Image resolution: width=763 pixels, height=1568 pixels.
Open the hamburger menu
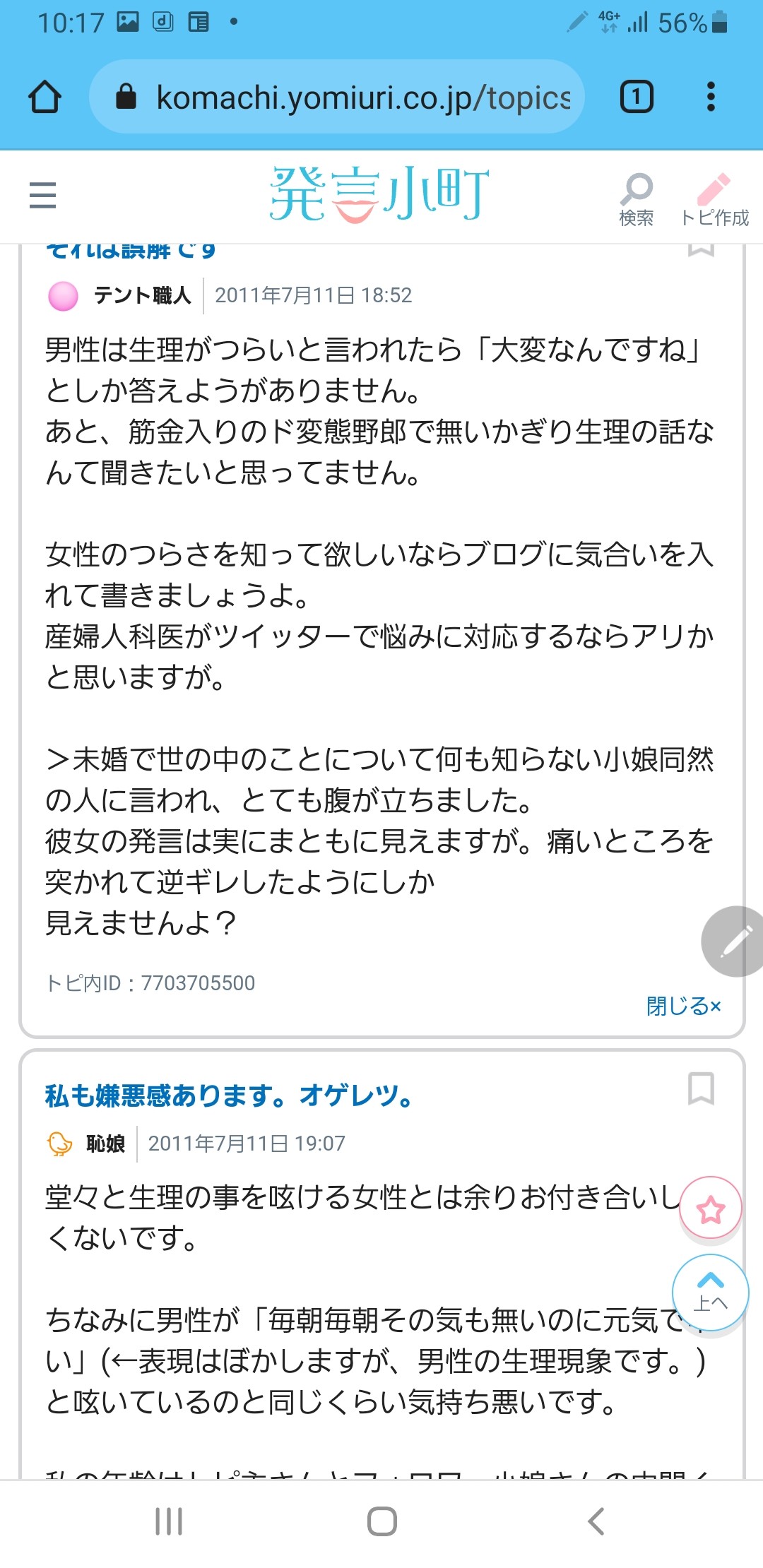(42, 195)
